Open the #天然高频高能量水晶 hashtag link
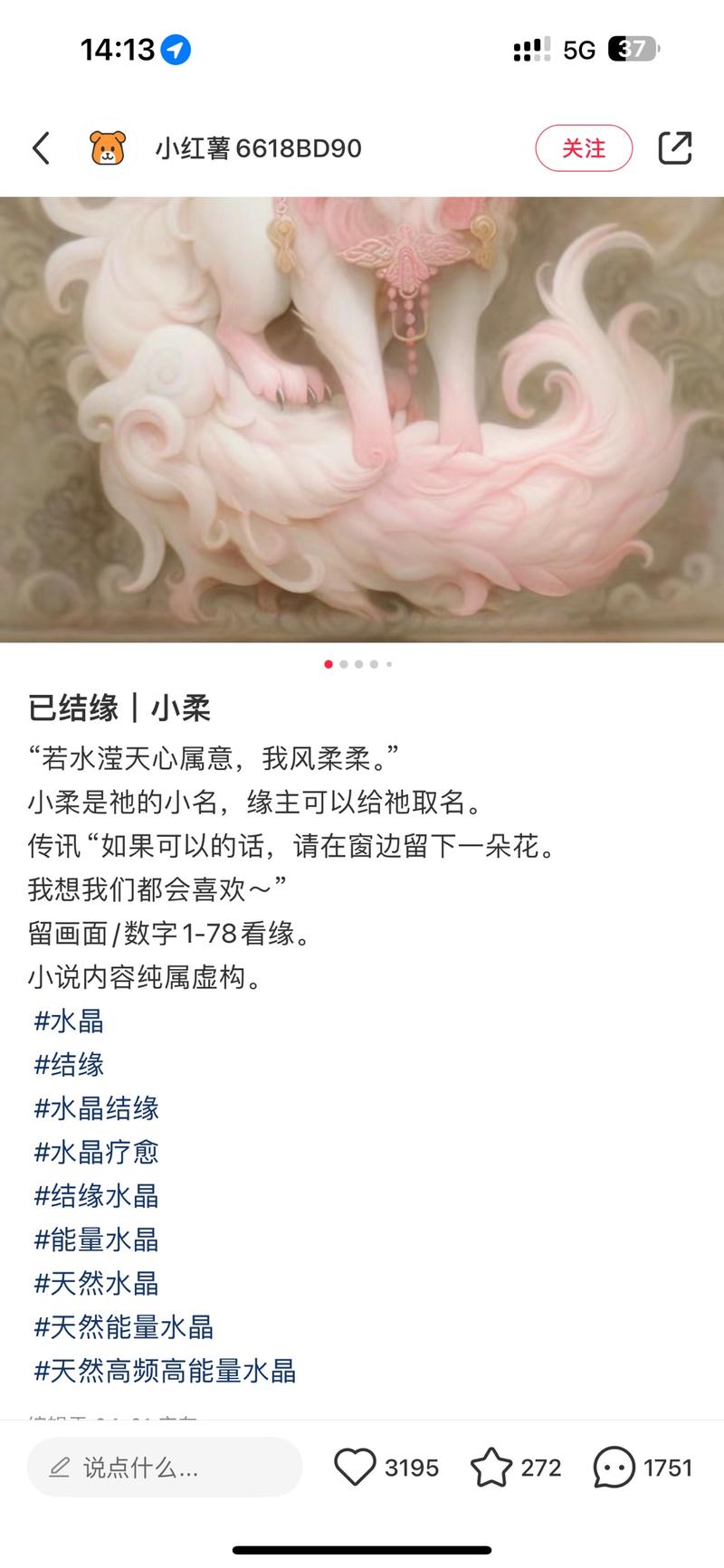 (167, 1372)
